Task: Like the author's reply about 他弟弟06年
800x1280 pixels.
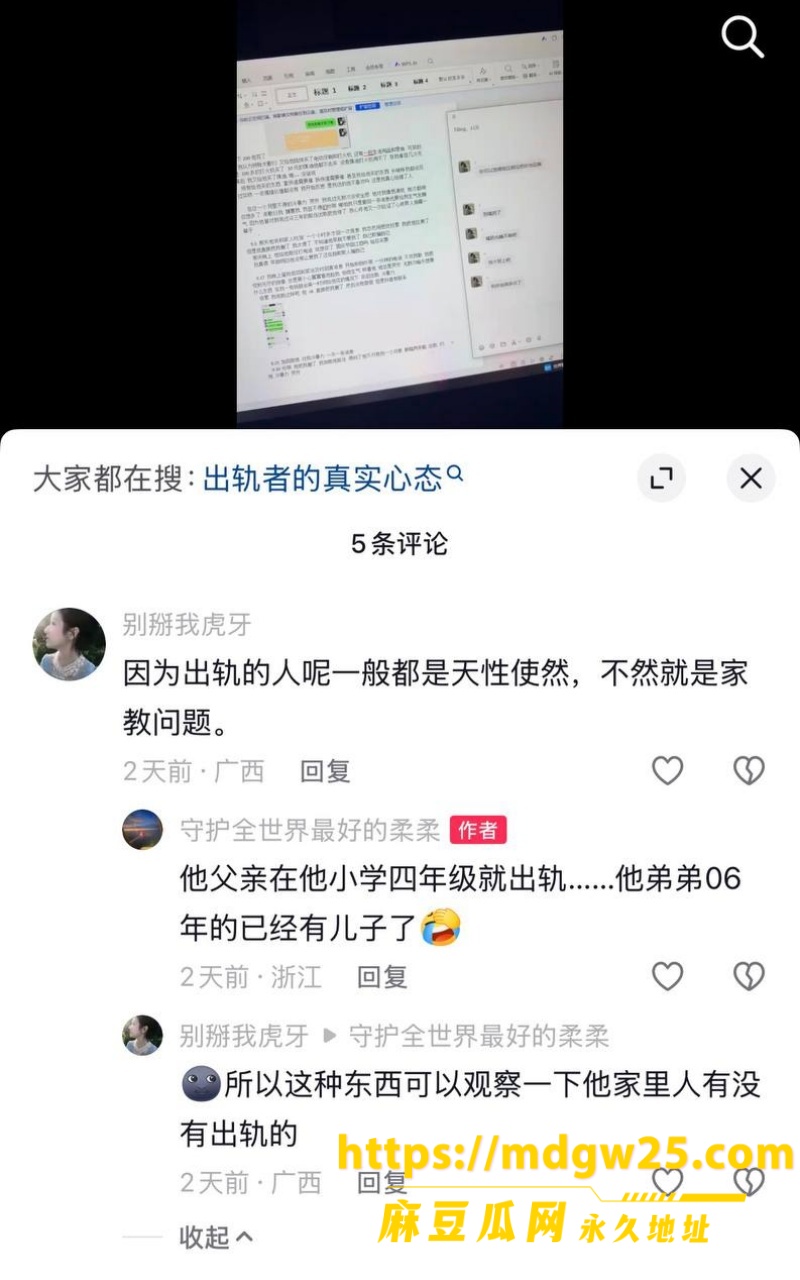Action: [667, 976]
